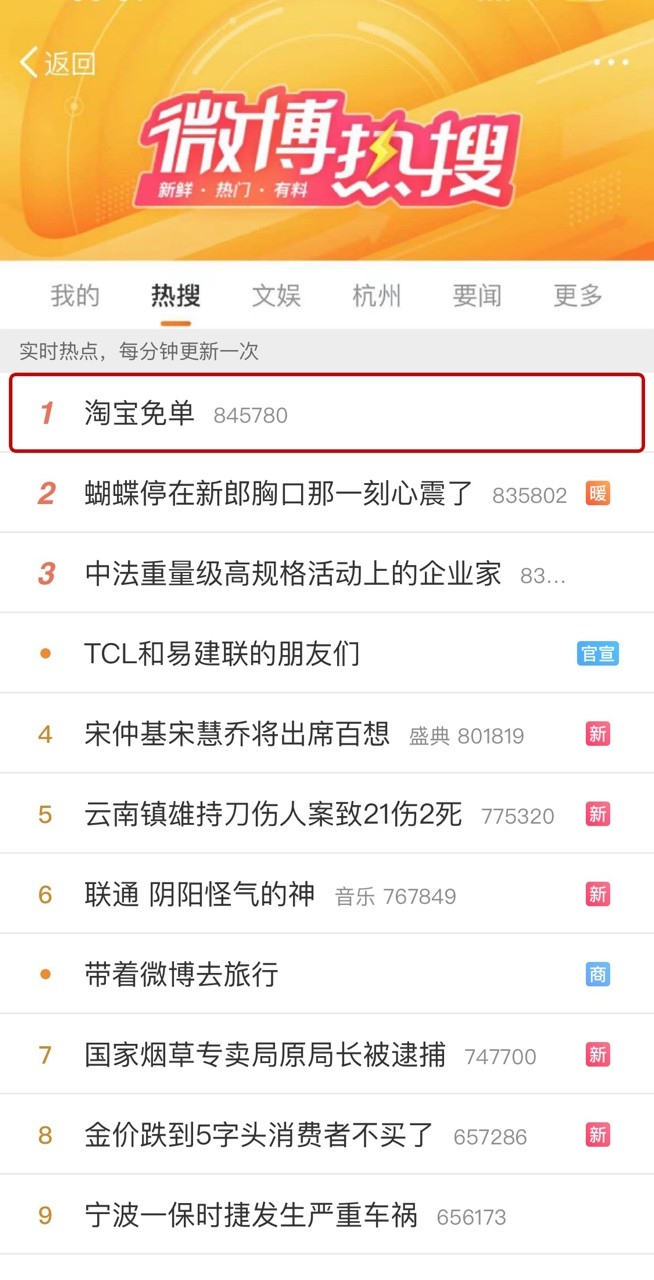Image resolution: width=654 pixels, height=1280 pixels.
Task: Open 宁波一保时捷发生严重车祸 topic
Action: (251, 1215)
